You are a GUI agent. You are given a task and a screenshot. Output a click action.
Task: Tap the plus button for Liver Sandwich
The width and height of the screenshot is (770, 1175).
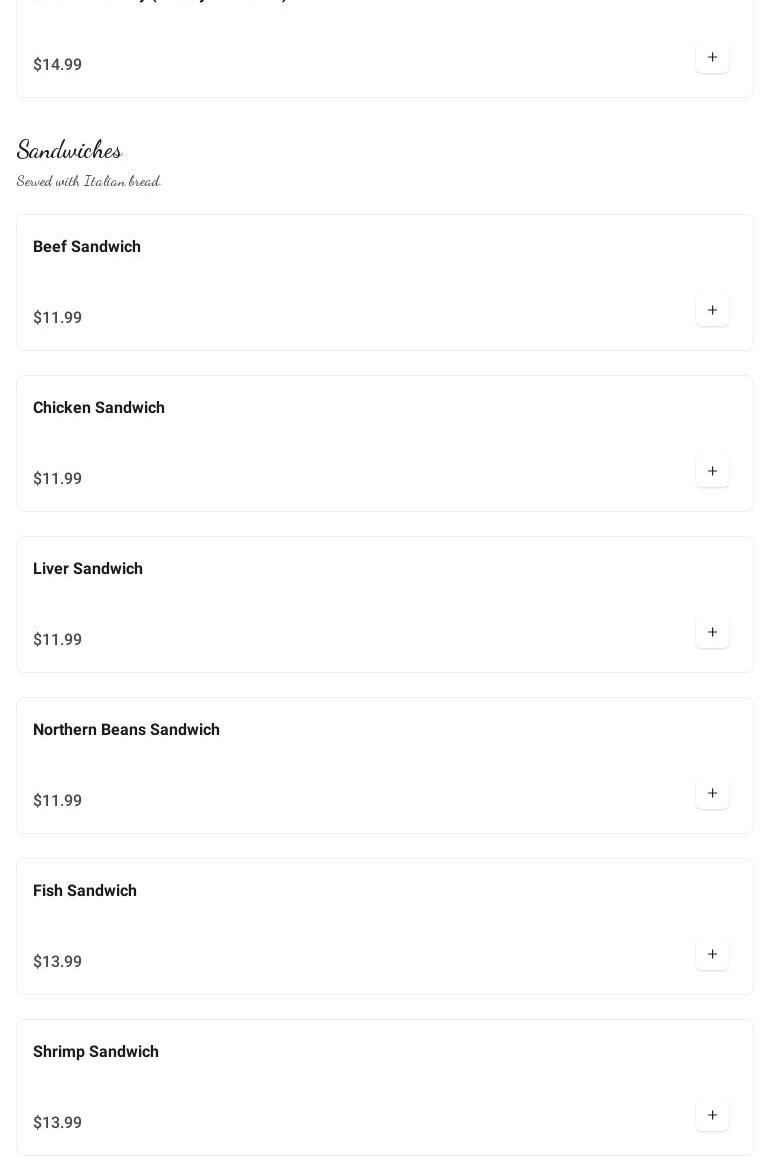pyautogui.click(x=712, y=633)
